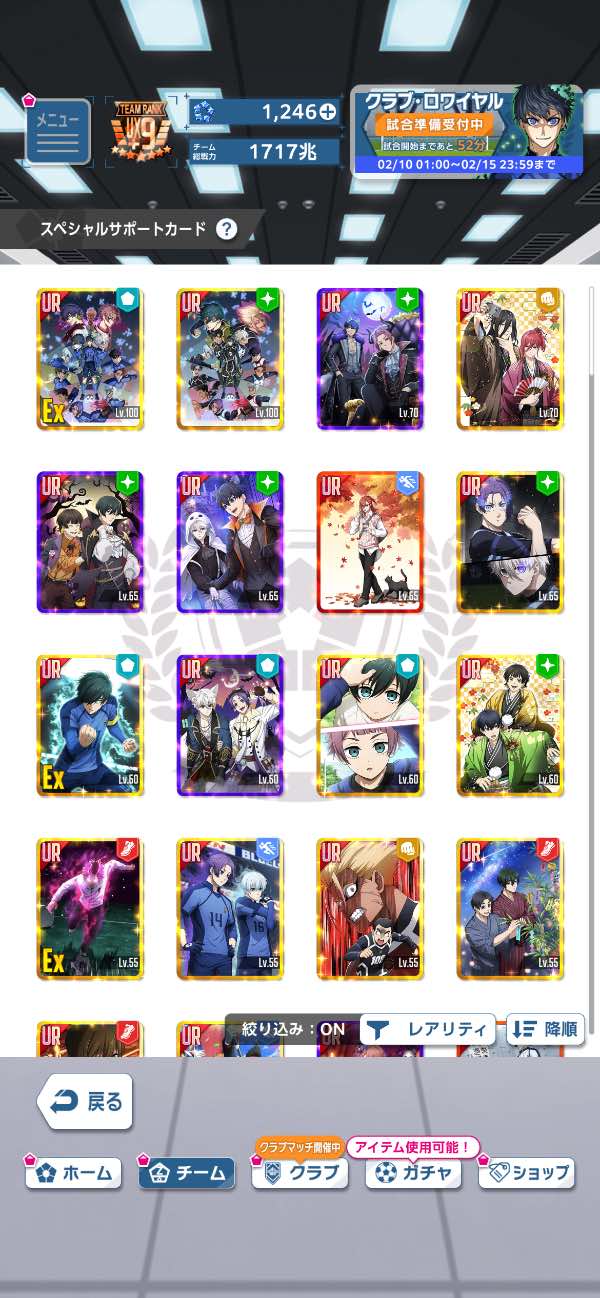Open the メニュー menu button

(58, 132)
